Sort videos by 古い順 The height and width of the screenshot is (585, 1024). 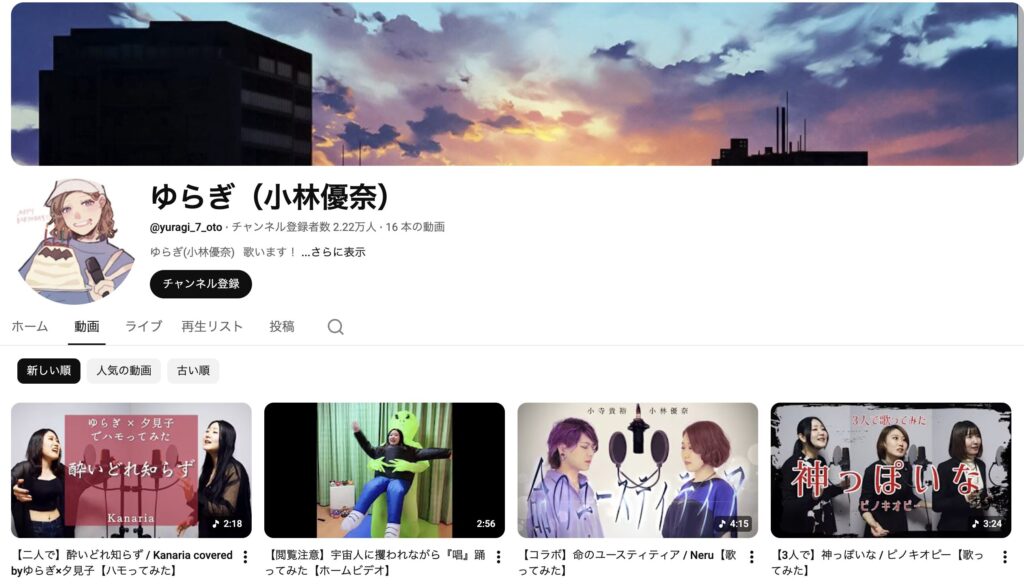193,371
